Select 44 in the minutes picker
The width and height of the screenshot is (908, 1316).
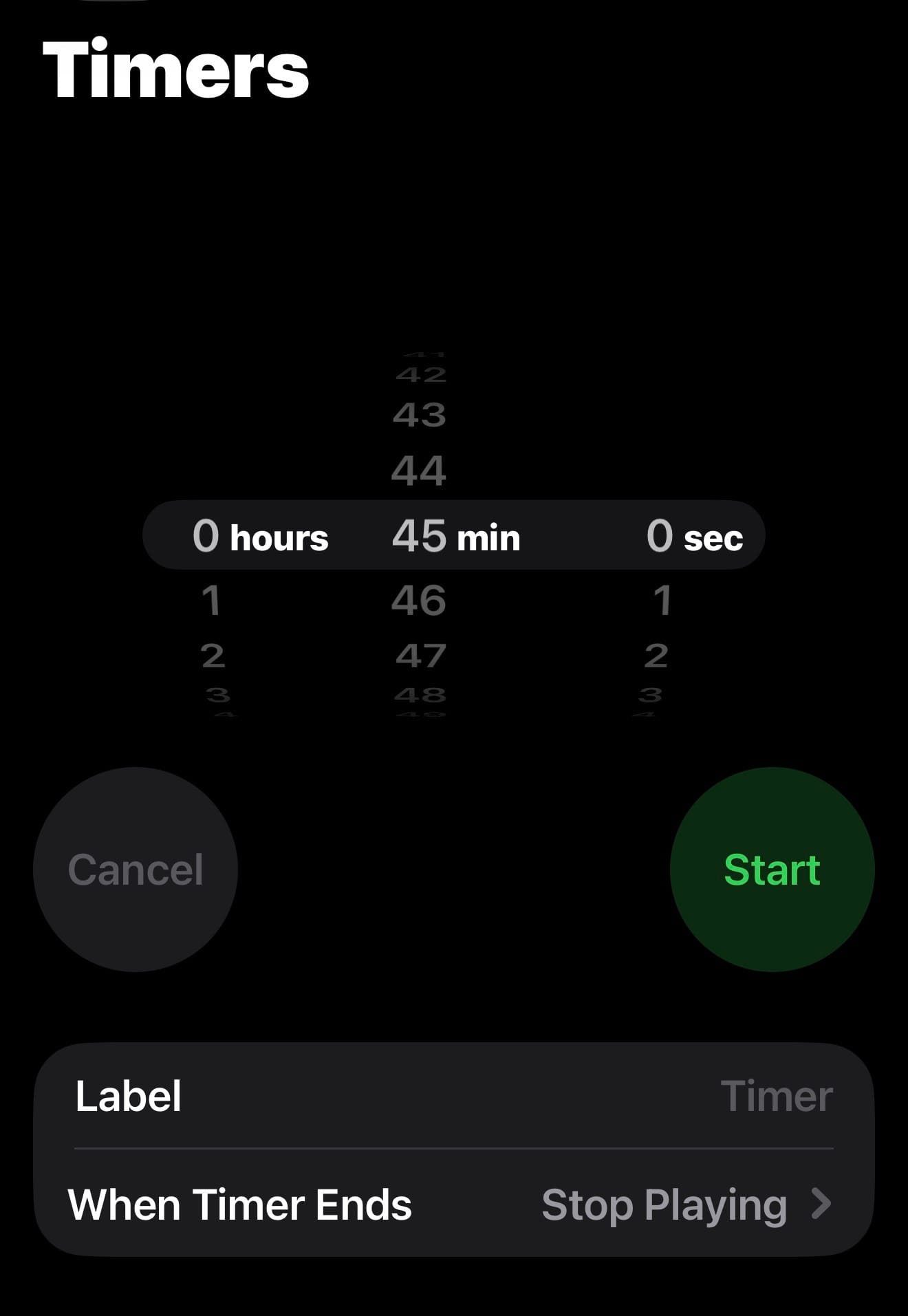click(419, 472)
